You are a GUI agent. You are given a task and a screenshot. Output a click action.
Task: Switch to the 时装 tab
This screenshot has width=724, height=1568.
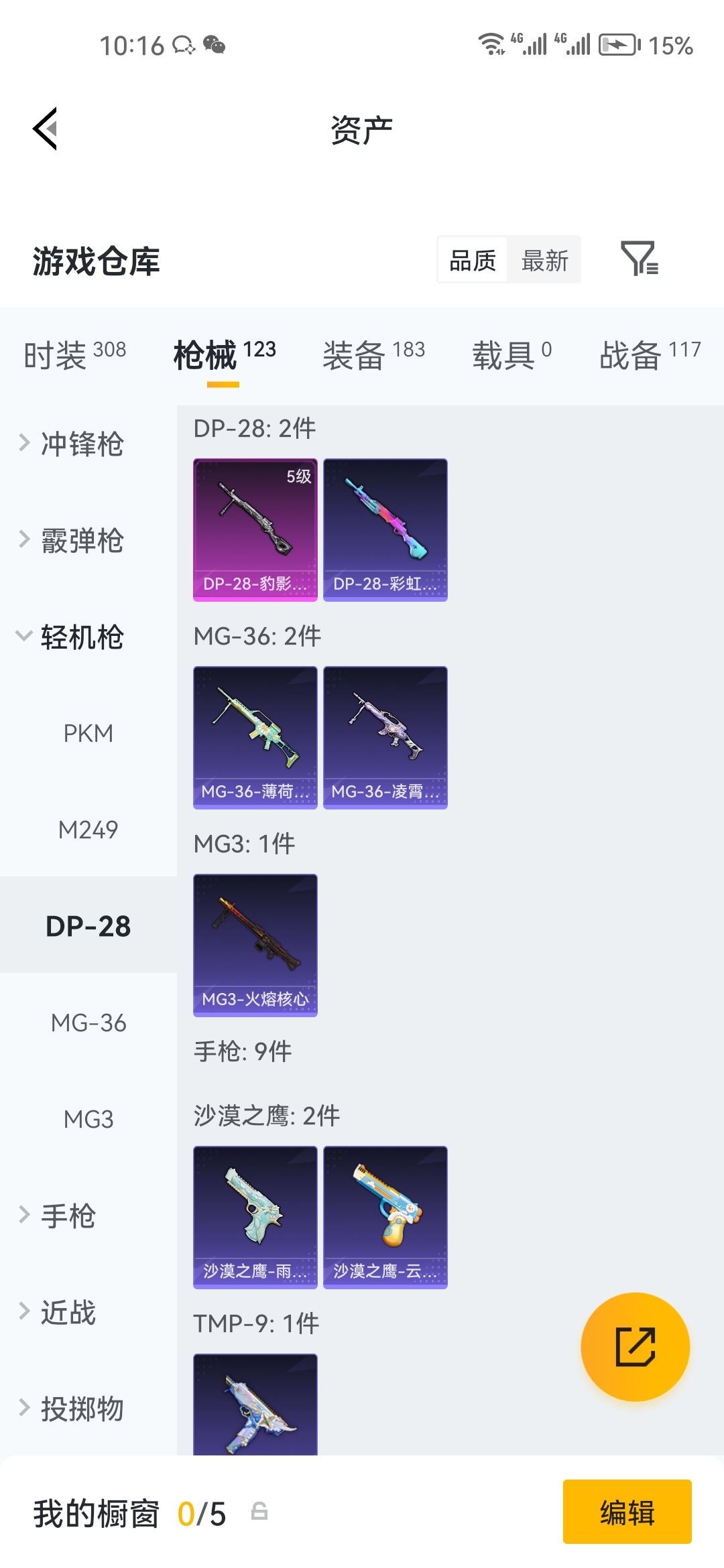coord(74,354)
